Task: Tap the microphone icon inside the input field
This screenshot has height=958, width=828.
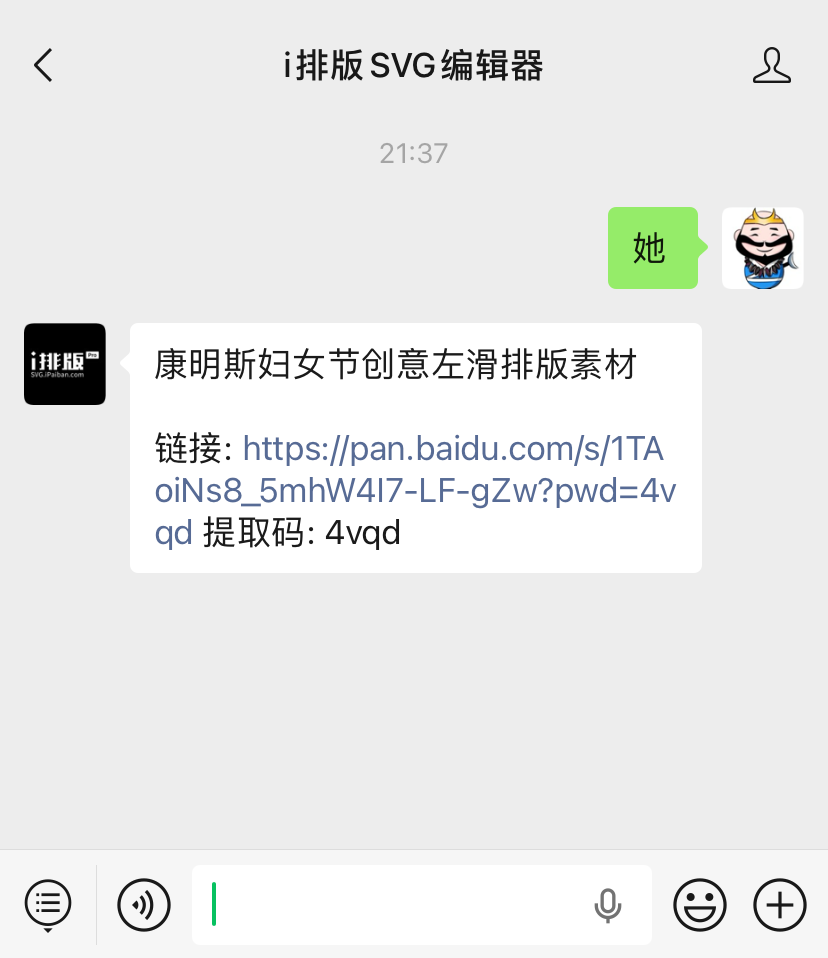Action: click(x=608, y=904)
